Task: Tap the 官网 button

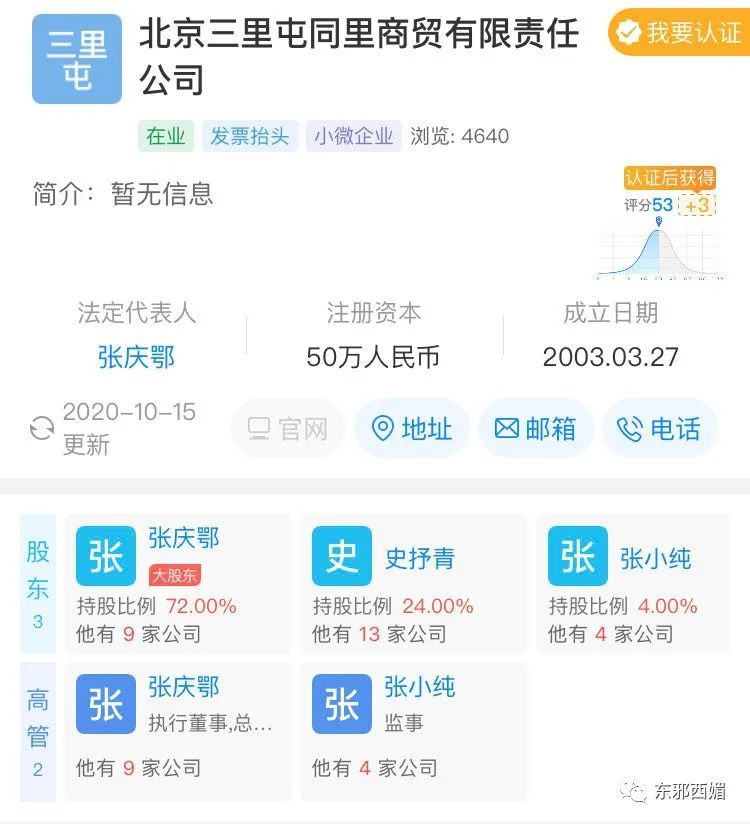Action: 288,429
